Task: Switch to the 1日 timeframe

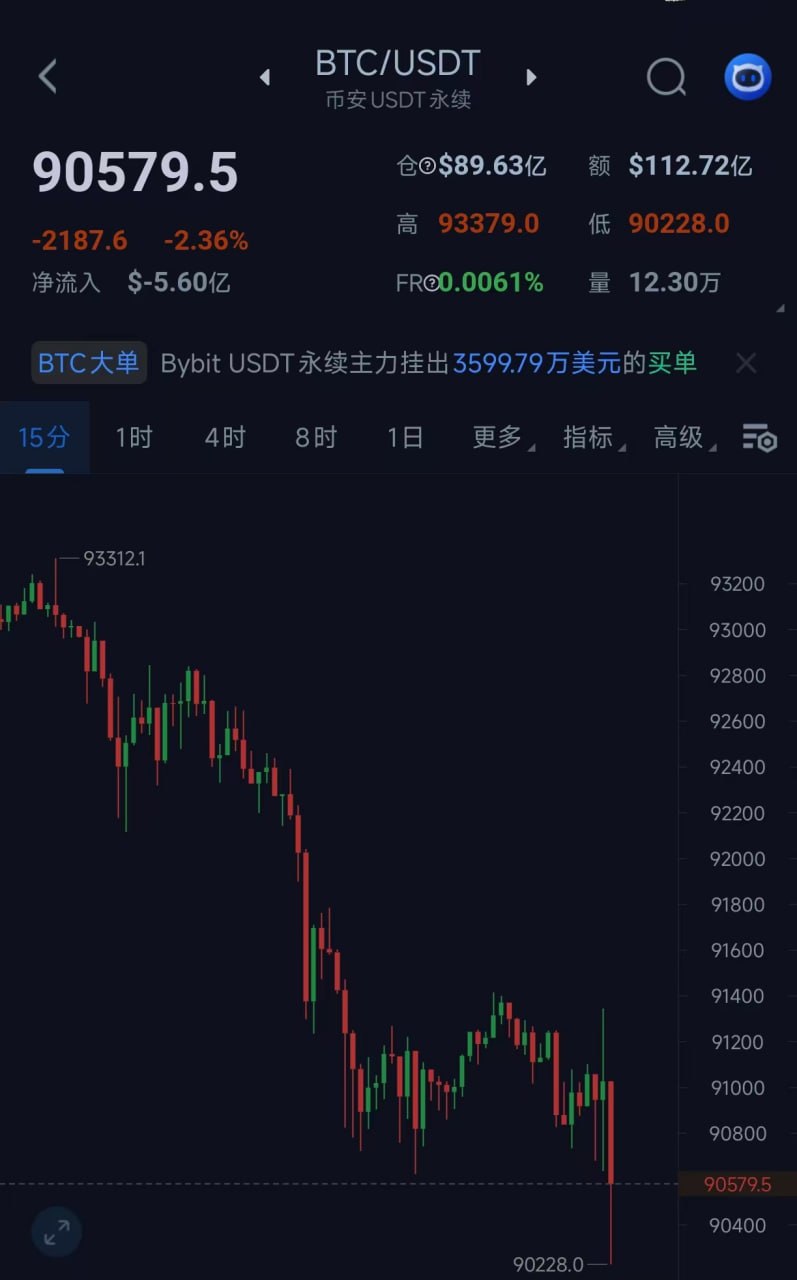Action: click(405, 437)
